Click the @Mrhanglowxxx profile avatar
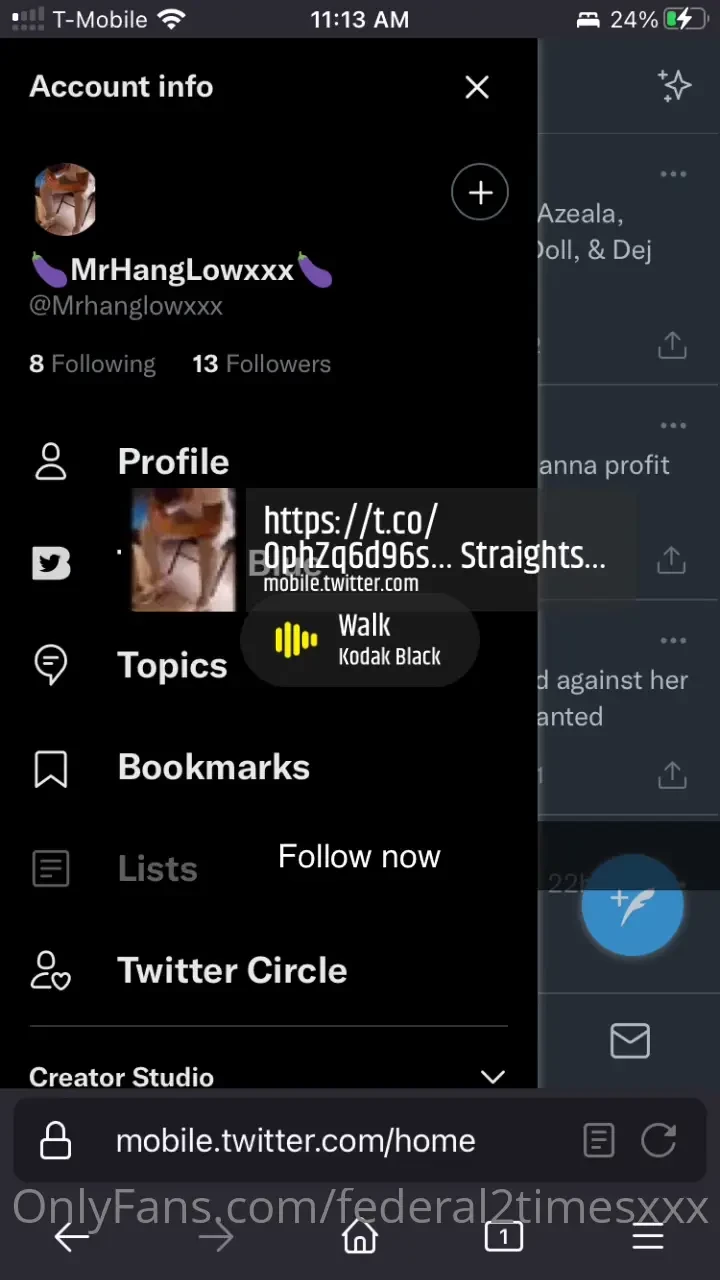Screen dimensions: 720x1280 point(65,199)
